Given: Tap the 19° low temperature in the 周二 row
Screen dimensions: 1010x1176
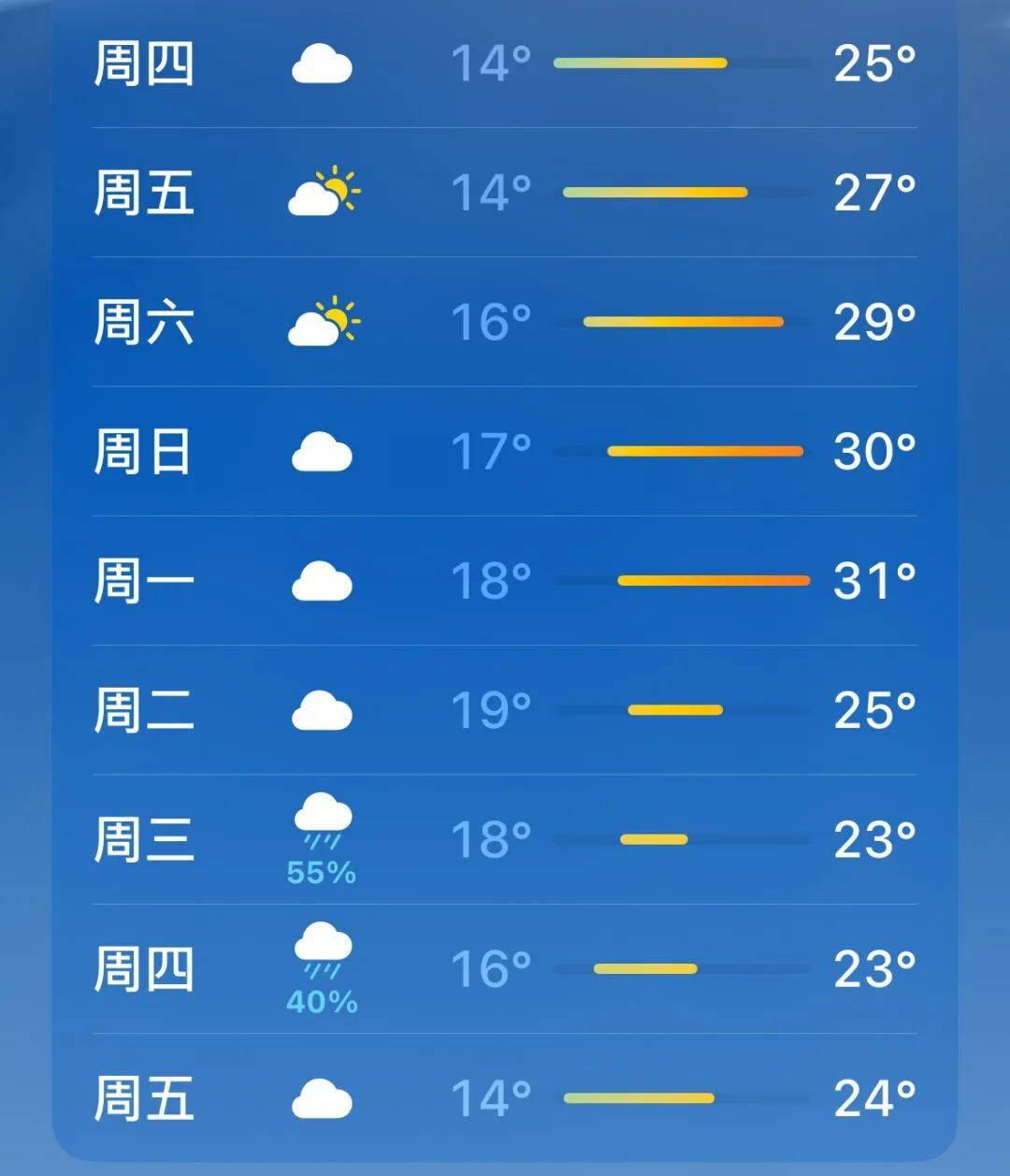Looking at the screenshot, I should pos(490,709).
